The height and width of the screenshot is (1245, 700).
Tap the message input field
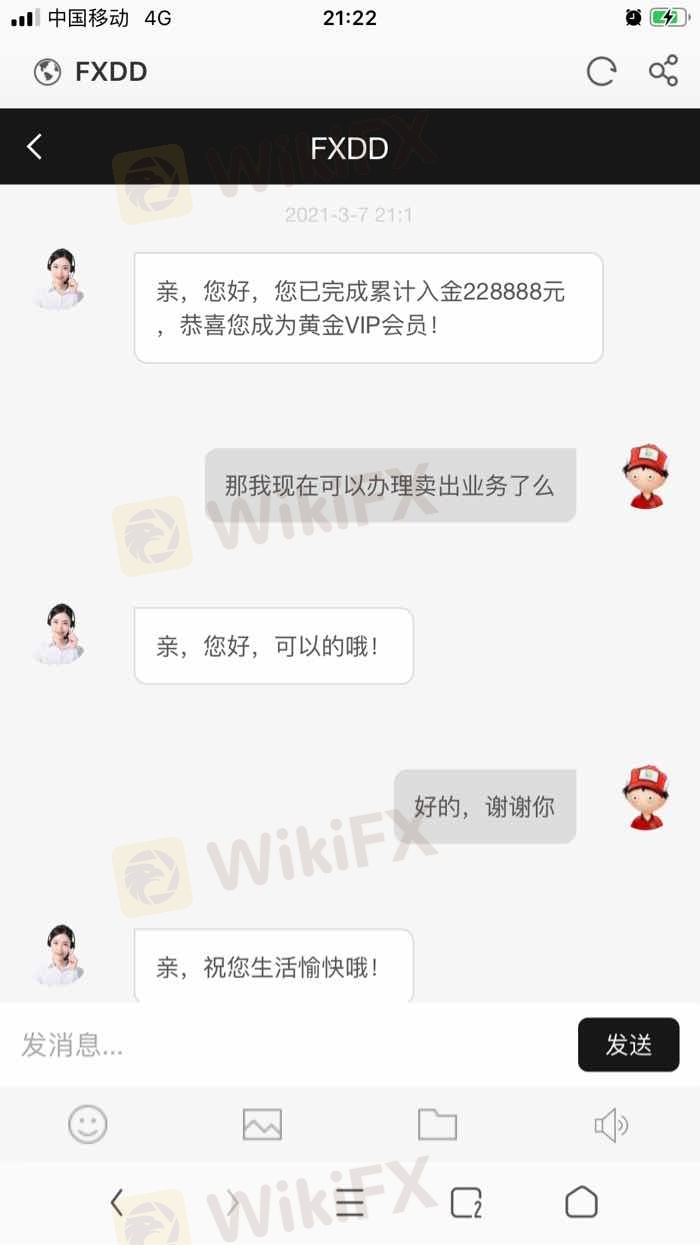pos(290,1045)
